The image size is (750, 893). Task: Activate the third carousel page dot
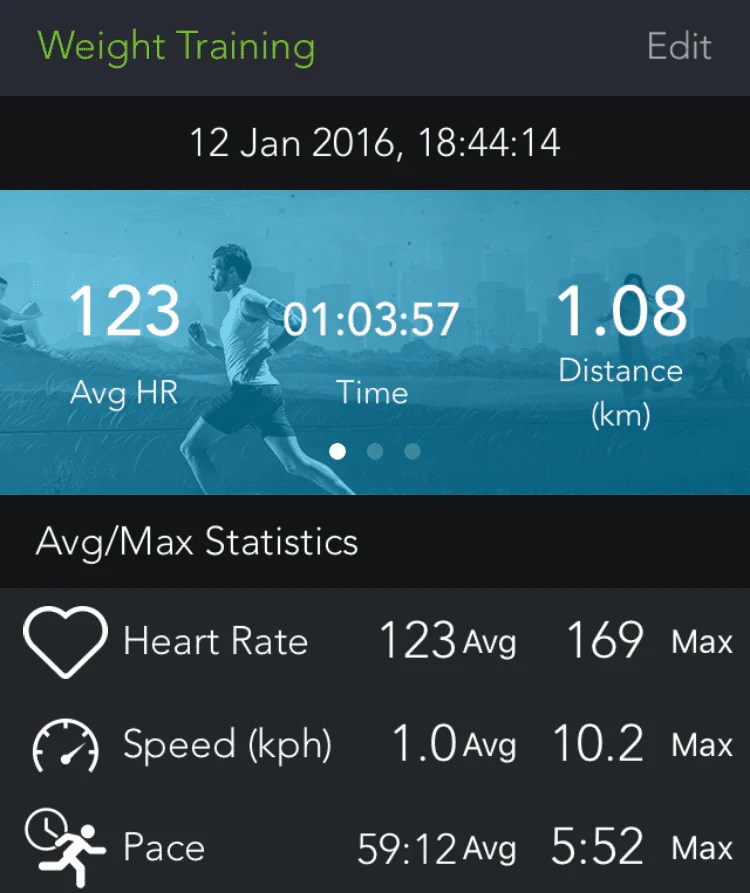413,451
